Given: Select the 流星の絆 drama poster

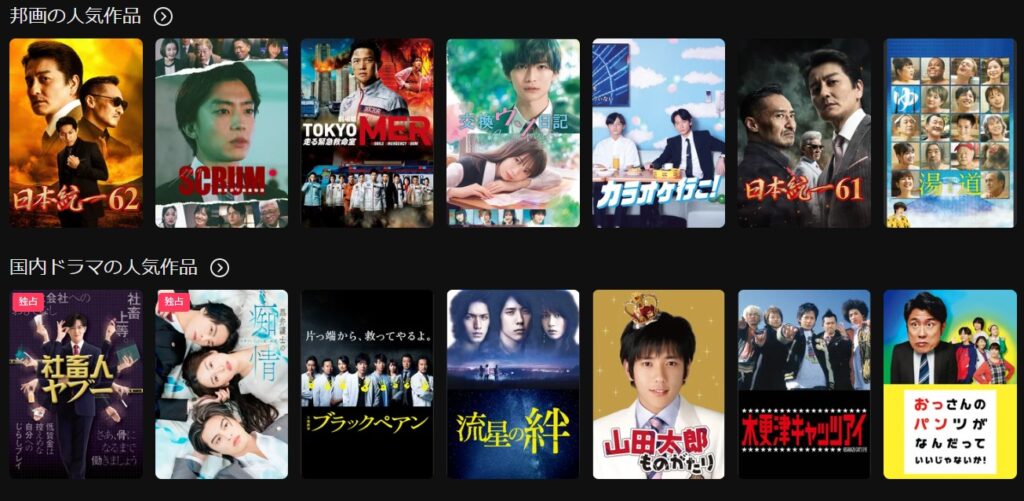Looking at the screenshot, I should coord(513,384).
